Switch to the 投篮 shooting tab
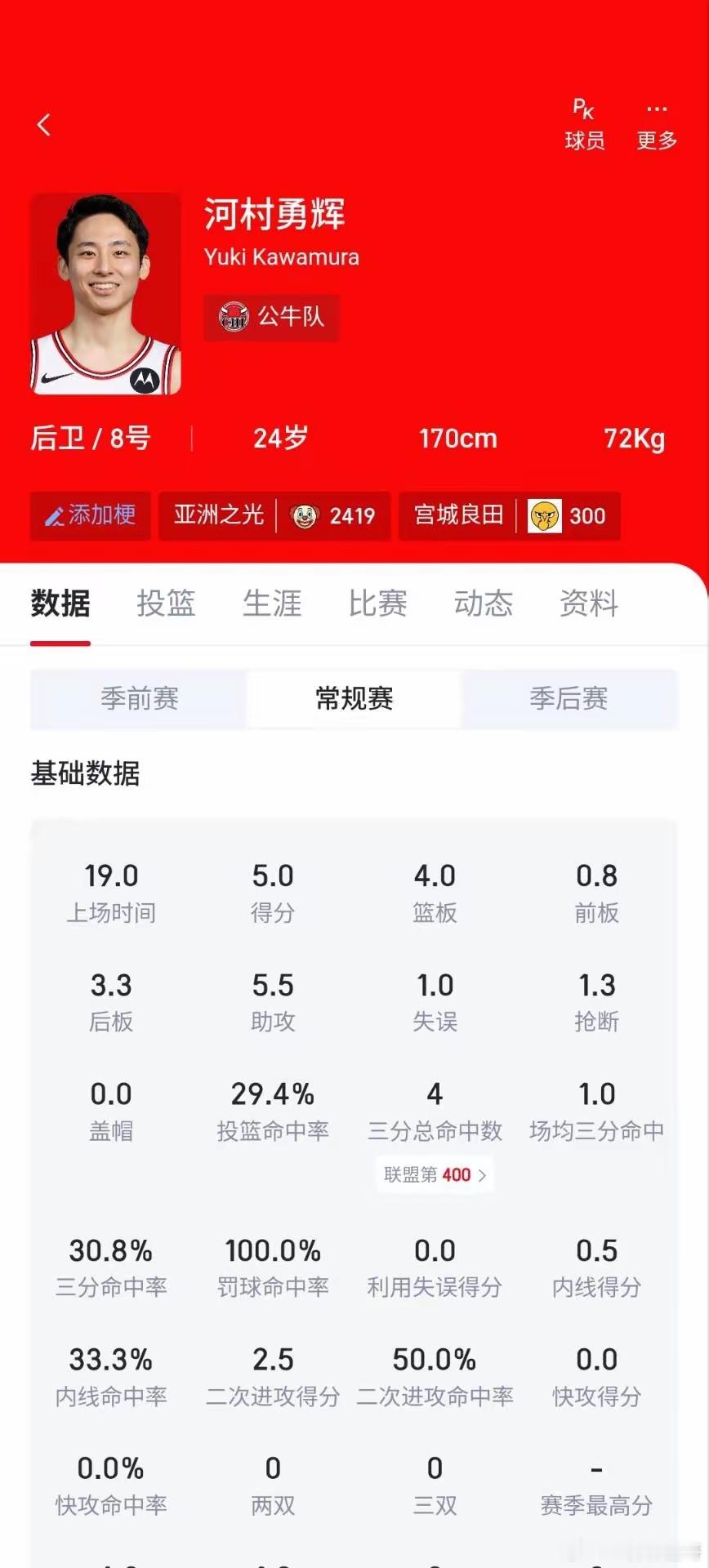This screenshot has width=709, height=1568. (166, 604)
